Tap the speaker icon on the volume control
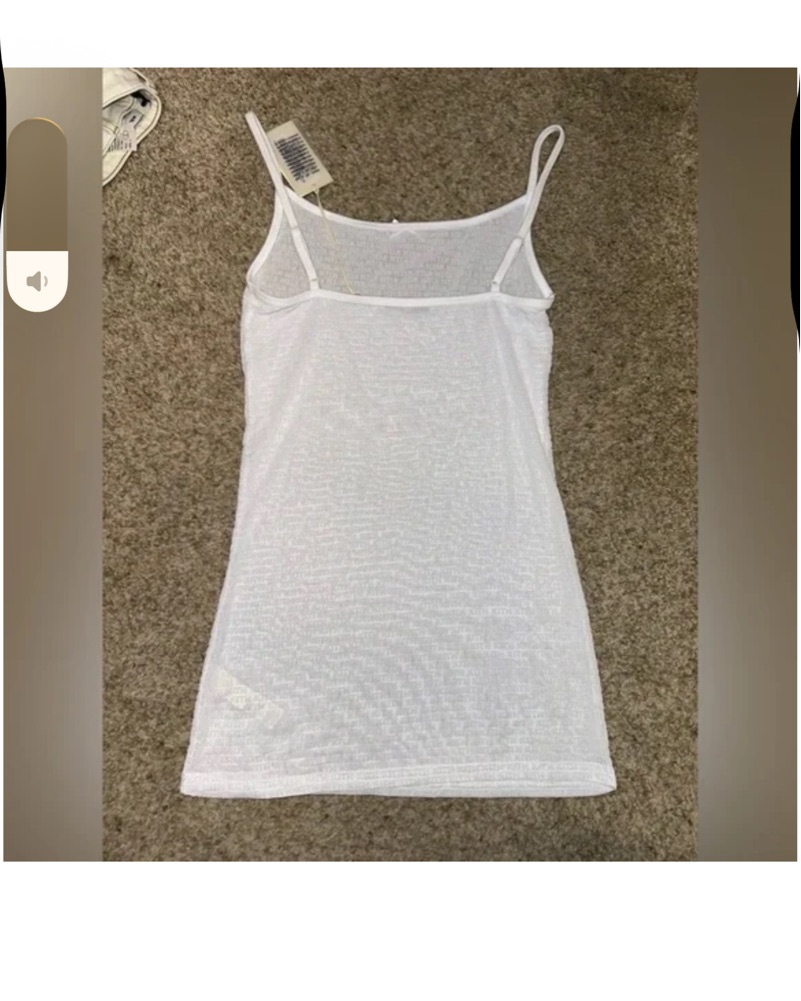This screenshot has height=1001, width=801. tap(37, 282)
